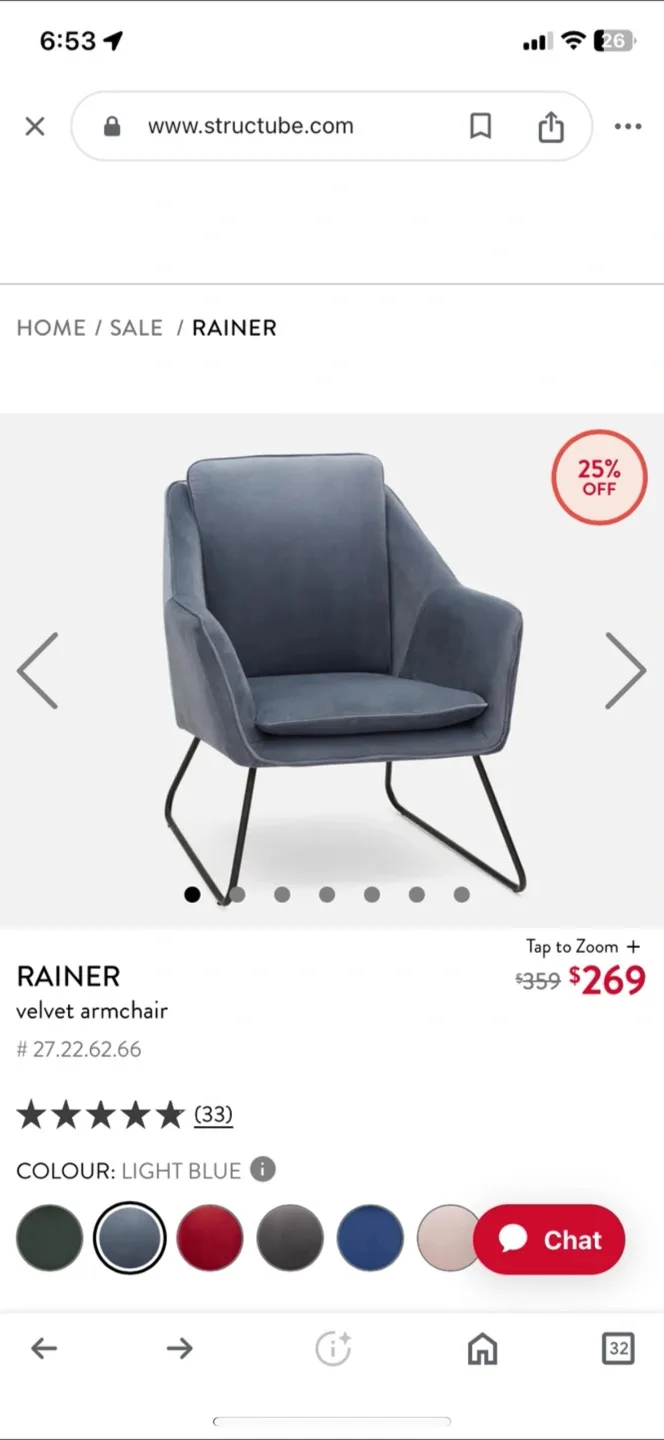Show next product image
Screen dimensions: 664x1440
(625, 671)
